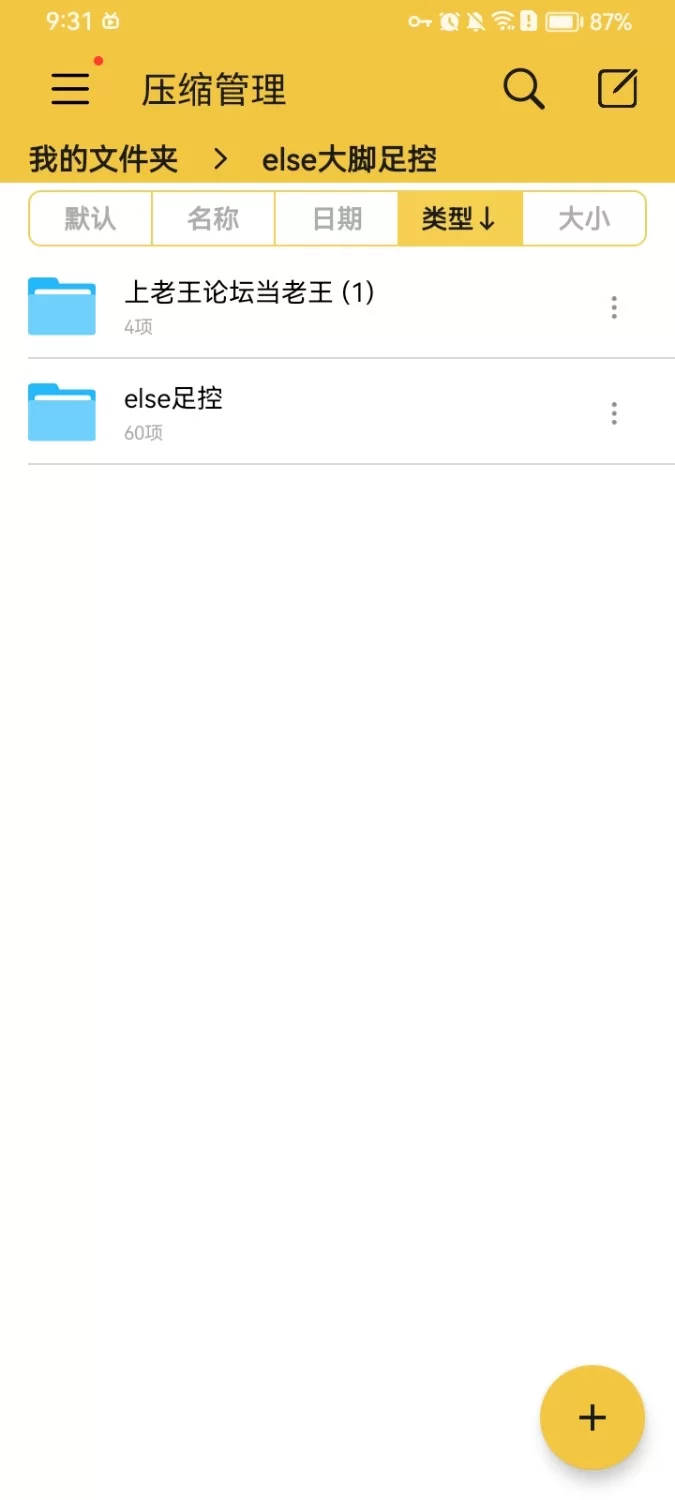Sort files by 大小
The image size is (675, 1500).
click(583, 218)
